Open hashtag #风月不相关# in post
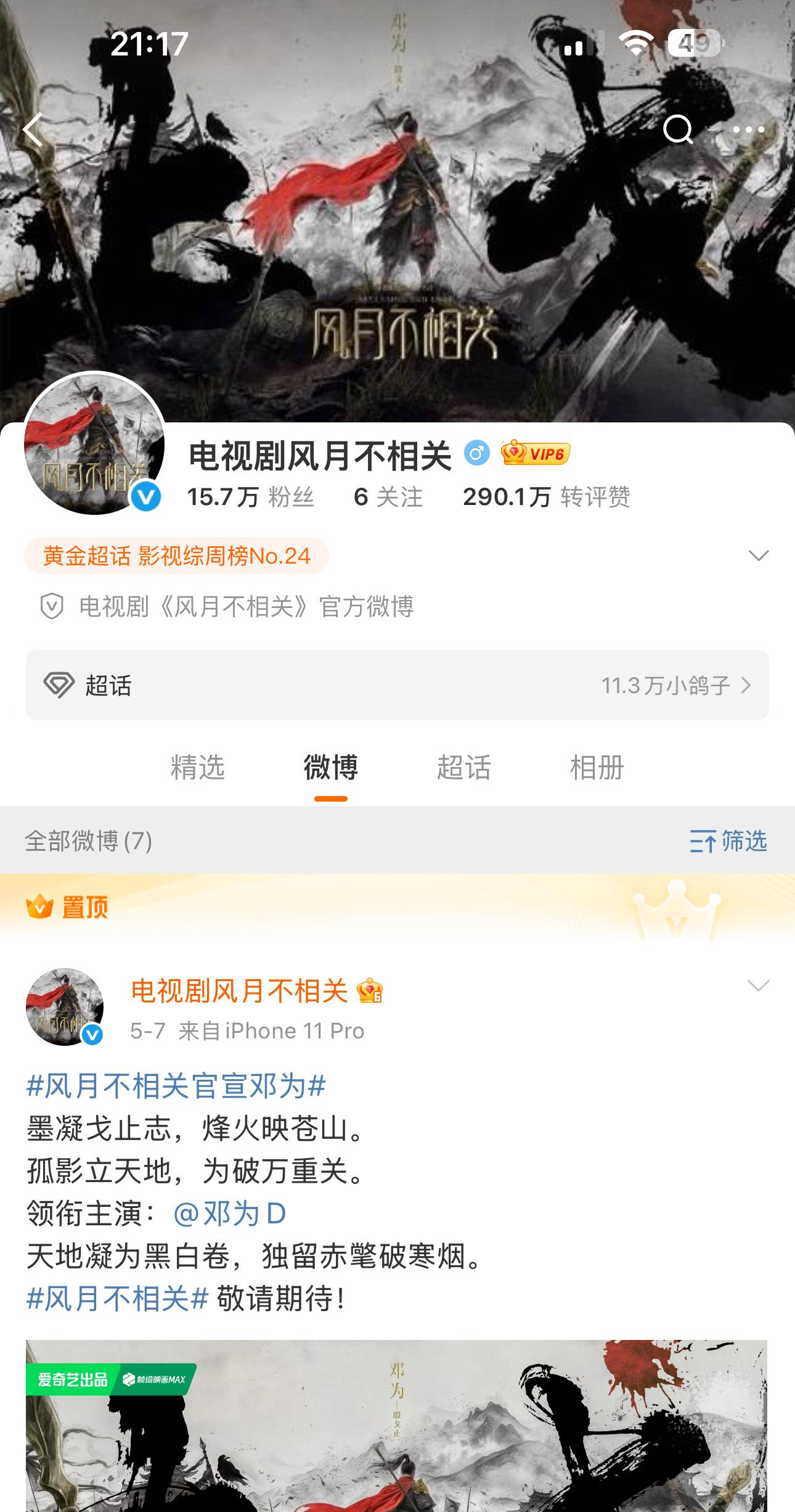795x1512 pixels. point(117,1299)
